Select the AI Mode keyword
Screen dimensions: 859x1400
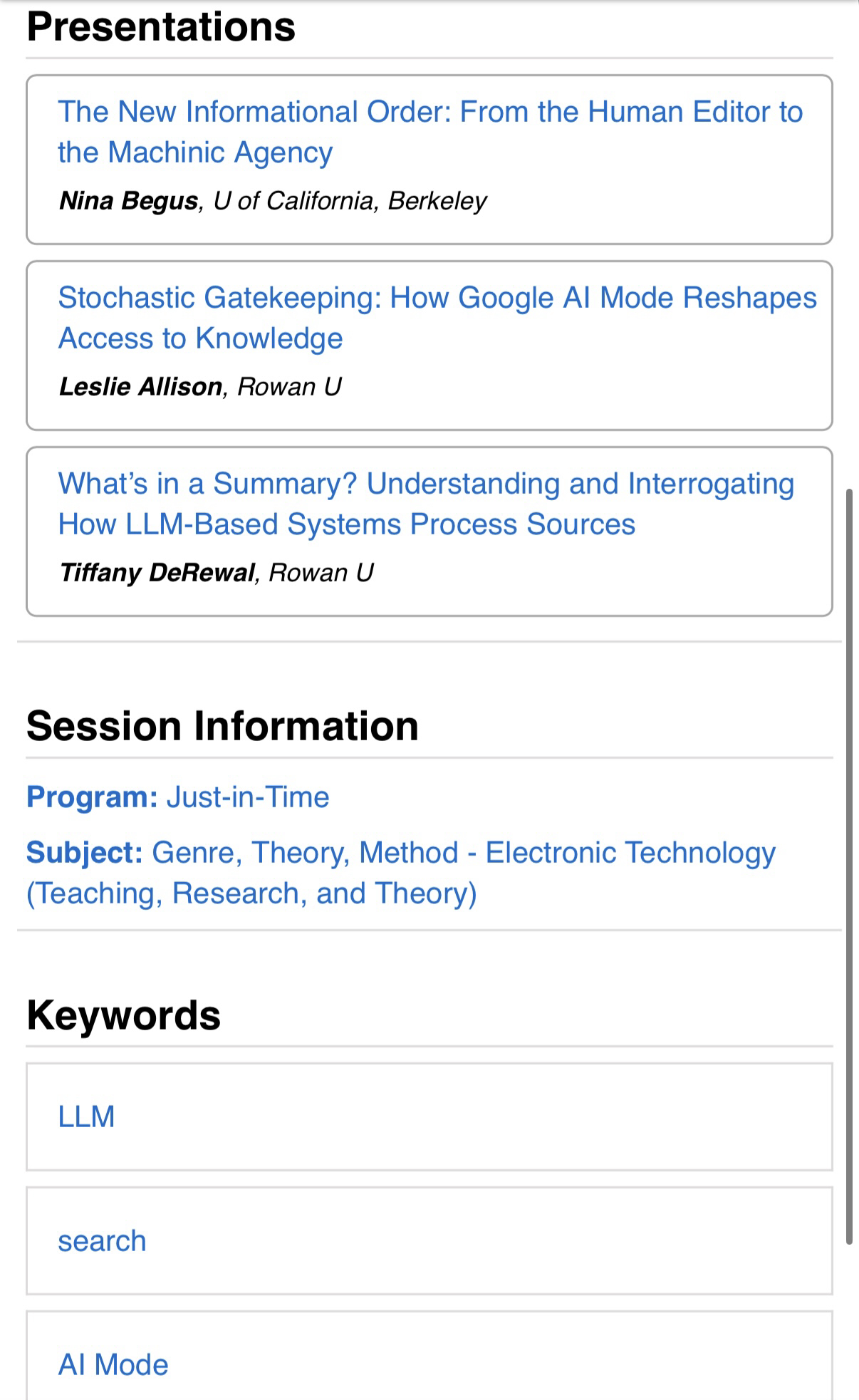(x=113, y=1364)
